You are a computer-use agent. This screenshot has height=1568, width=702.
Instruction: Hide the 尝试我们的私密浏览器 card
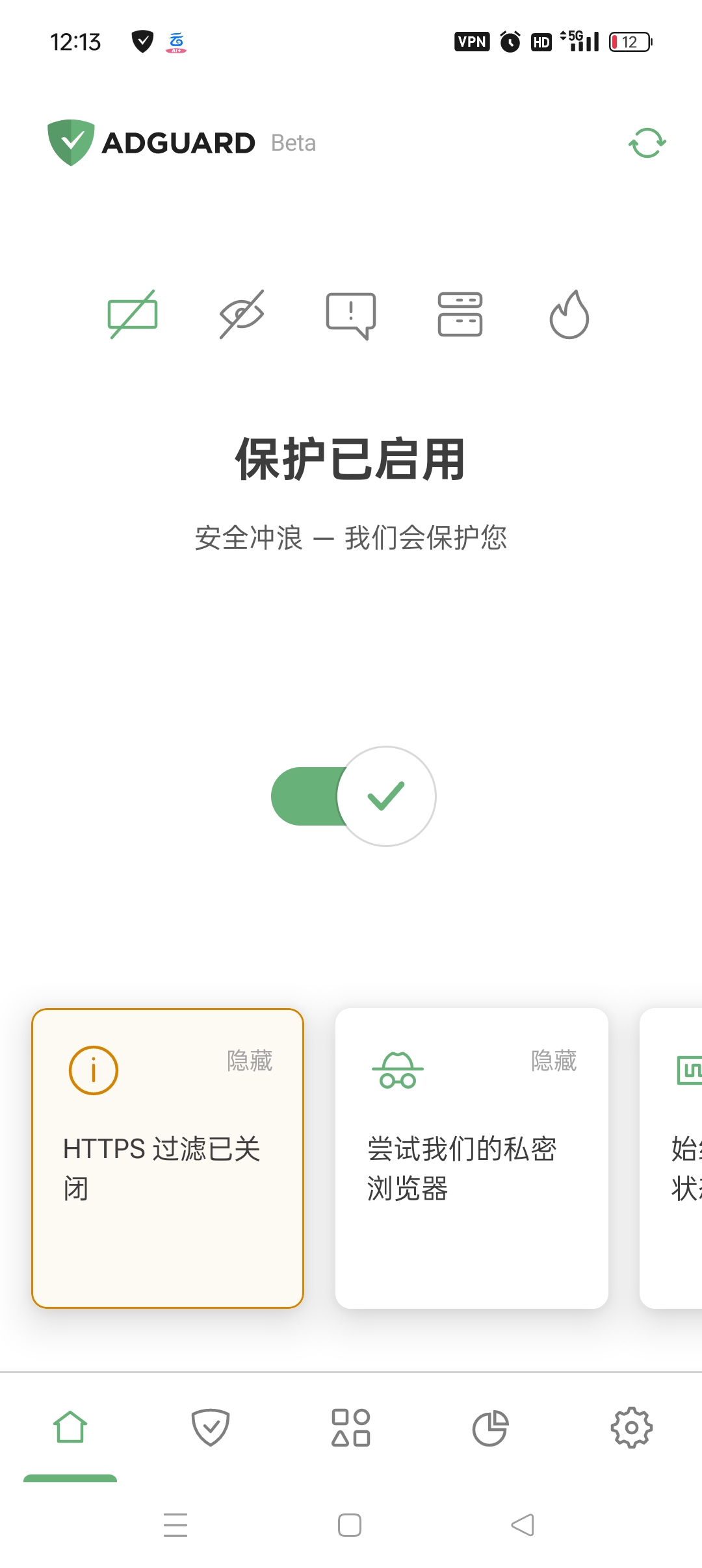point(554,1061)
